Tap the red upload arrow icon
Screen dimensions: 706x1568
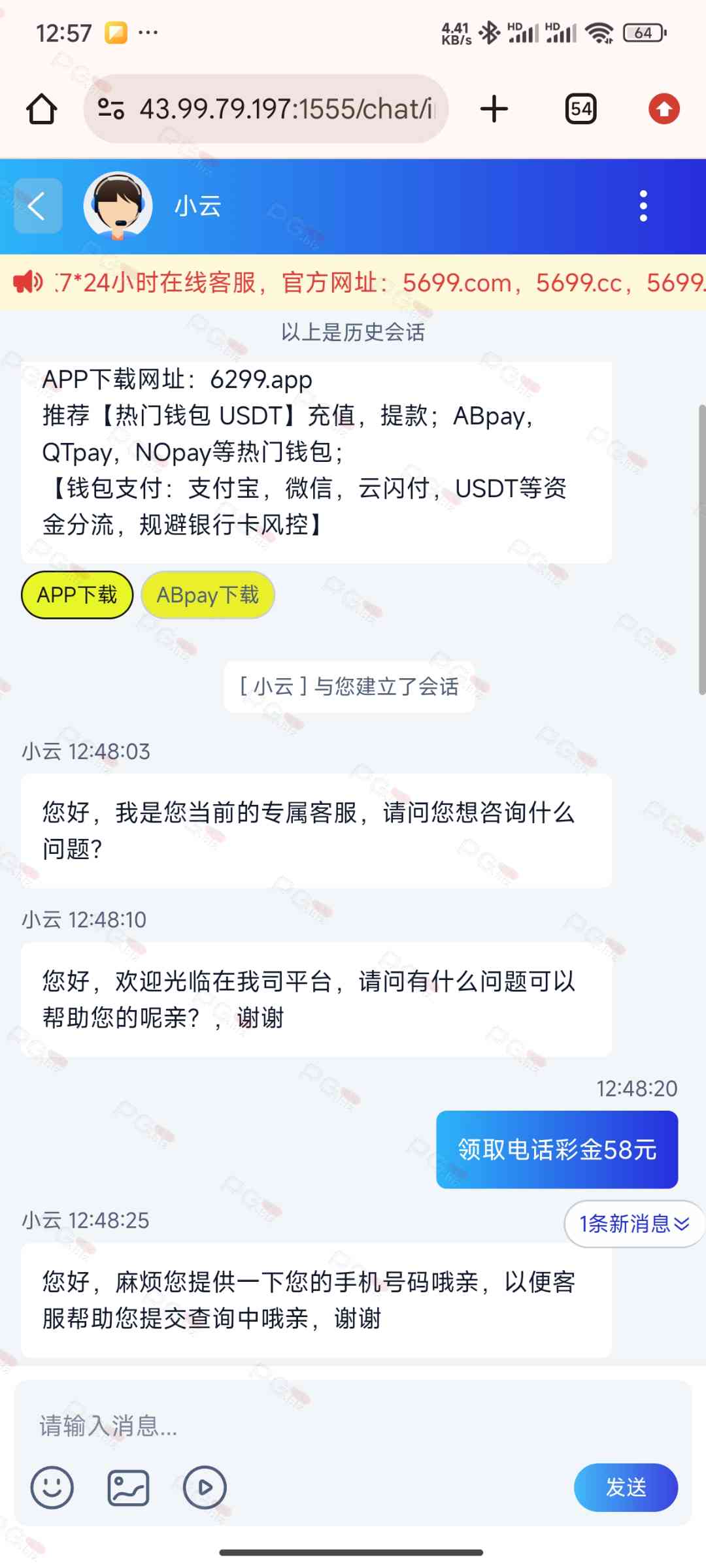click(x=664, y=109)
